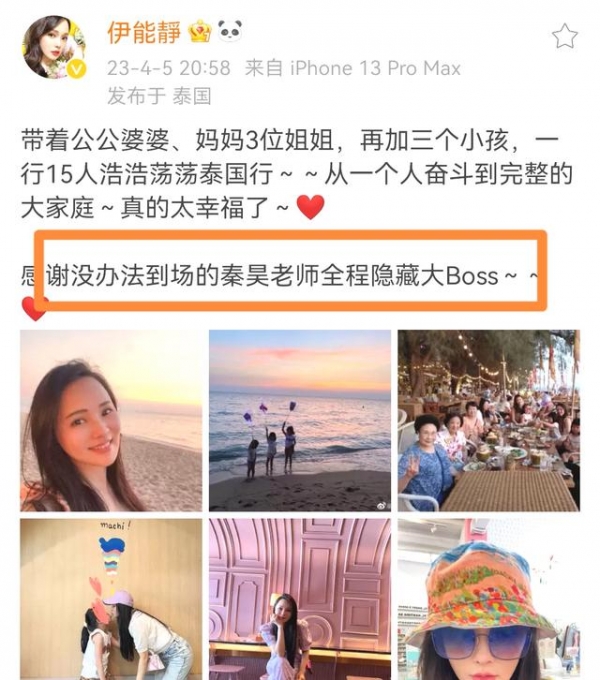
Task: Open the colorful bucket hat selfie
Action: pyautogui.click(x=488, y=600)
